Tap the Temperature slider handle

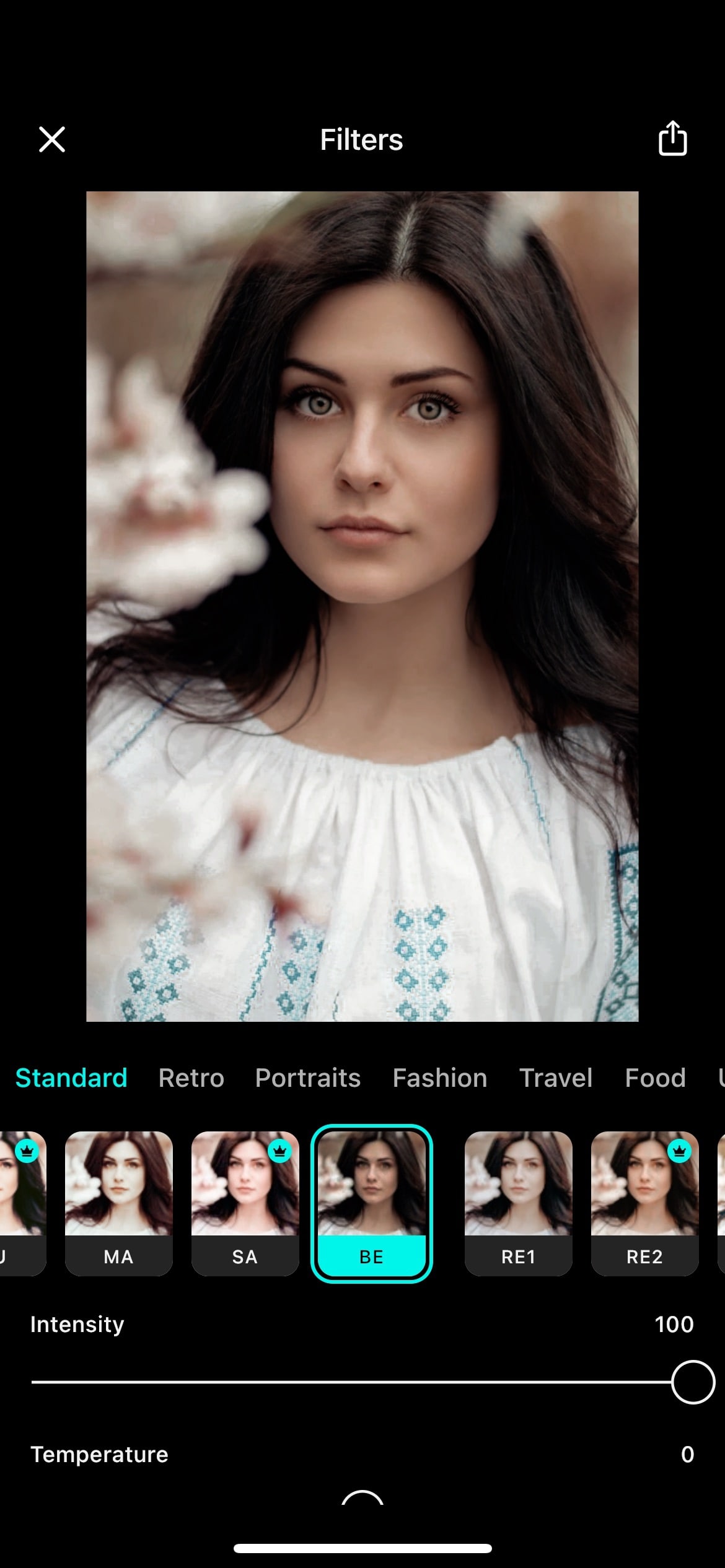[x=362, y=1499]
